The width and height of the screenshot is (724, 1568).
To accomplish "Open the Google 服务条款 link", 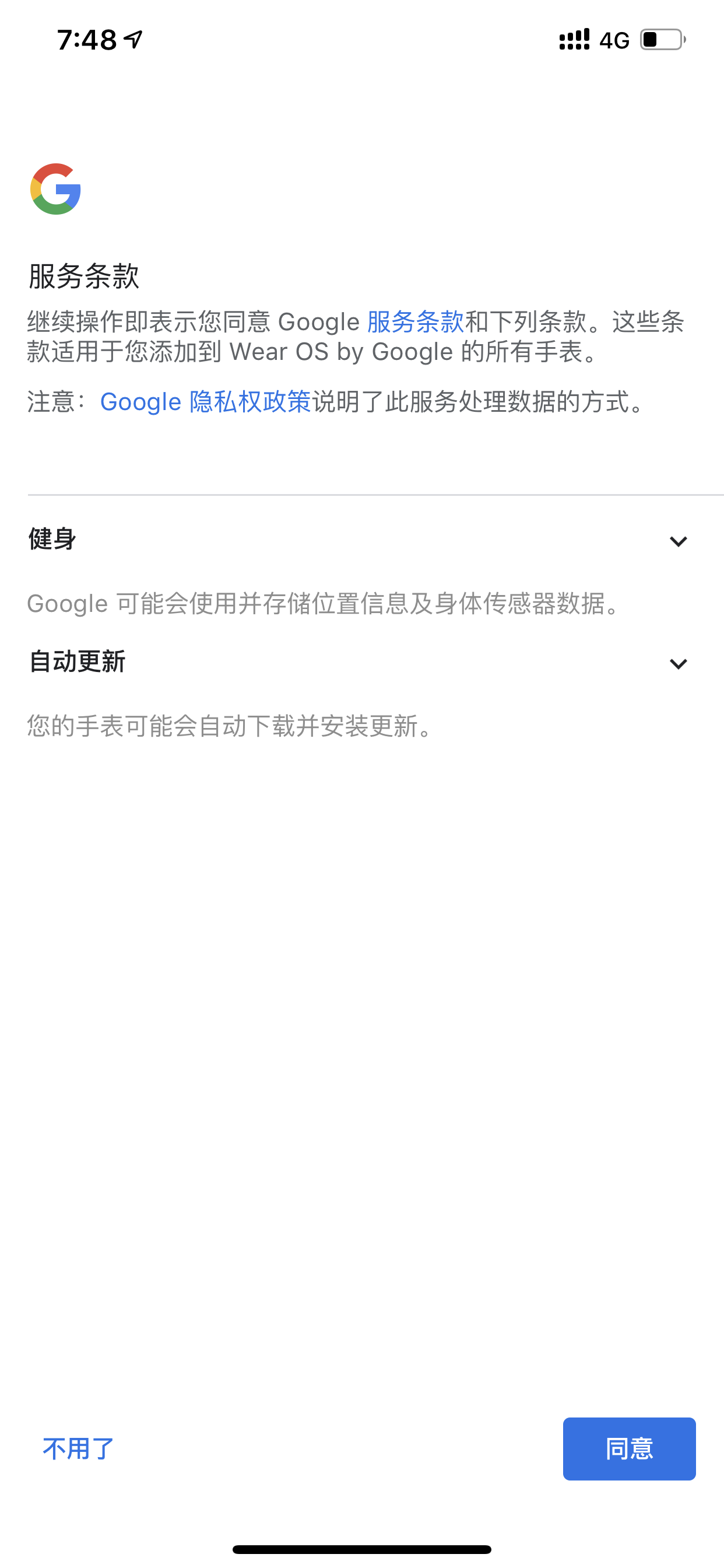I will 416,322.
